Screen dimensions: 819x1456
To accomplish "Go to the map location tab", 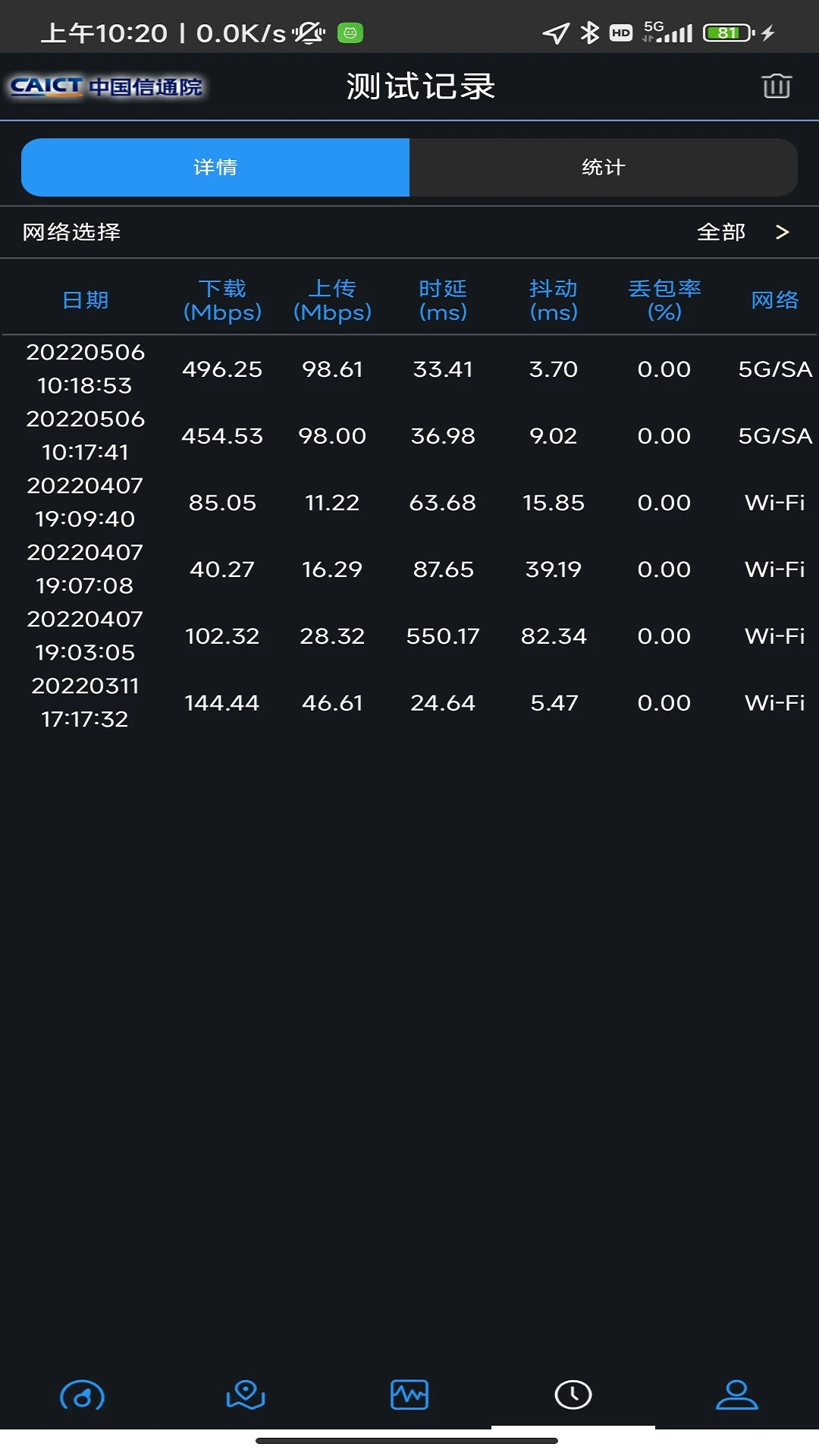I will (246, 1395).
